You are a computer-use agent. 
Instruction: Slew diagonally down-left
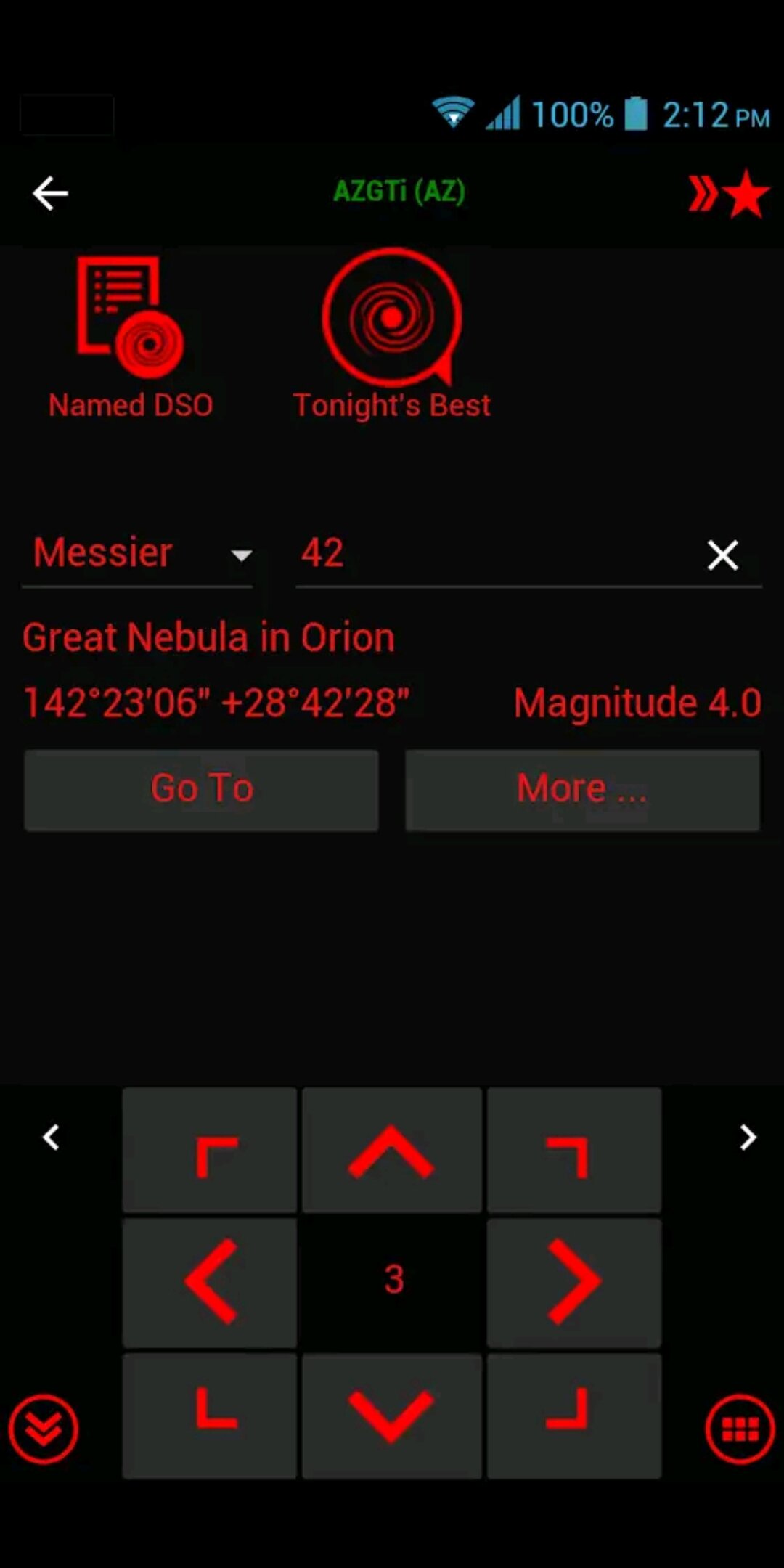pos(210,1416)
